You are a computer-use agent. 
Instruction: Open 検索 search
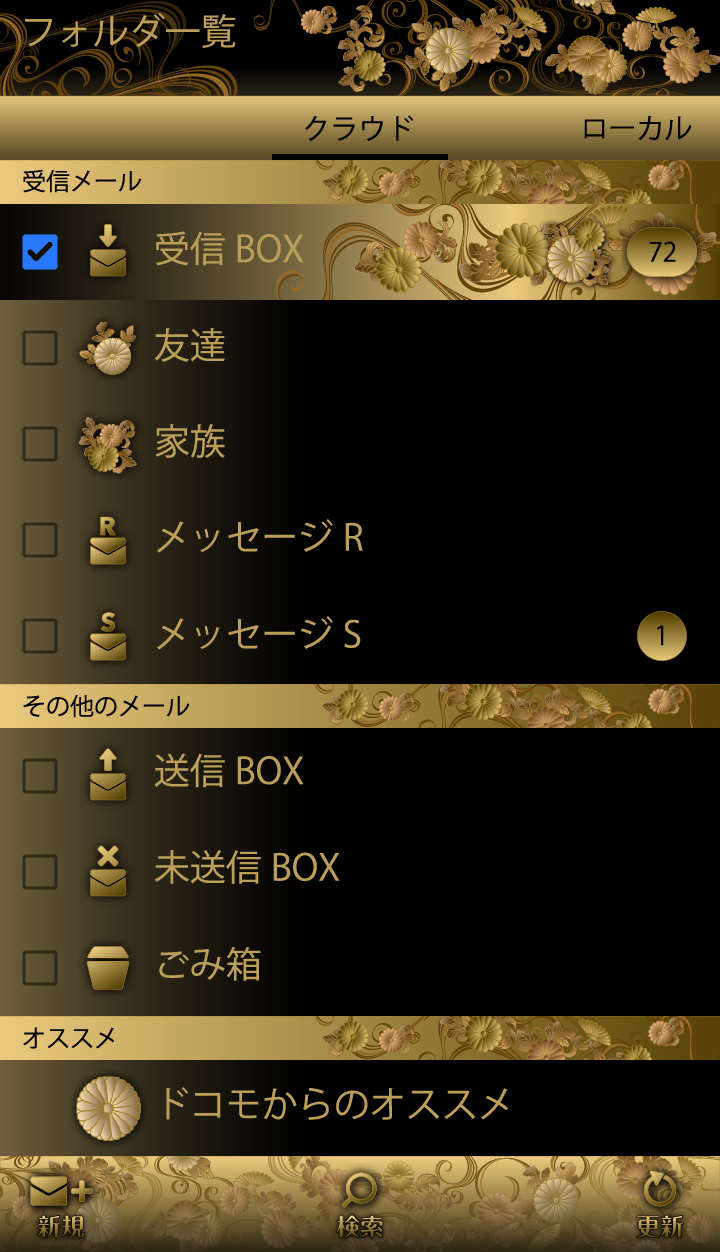pyautogui.click(x=360, y=1205)
